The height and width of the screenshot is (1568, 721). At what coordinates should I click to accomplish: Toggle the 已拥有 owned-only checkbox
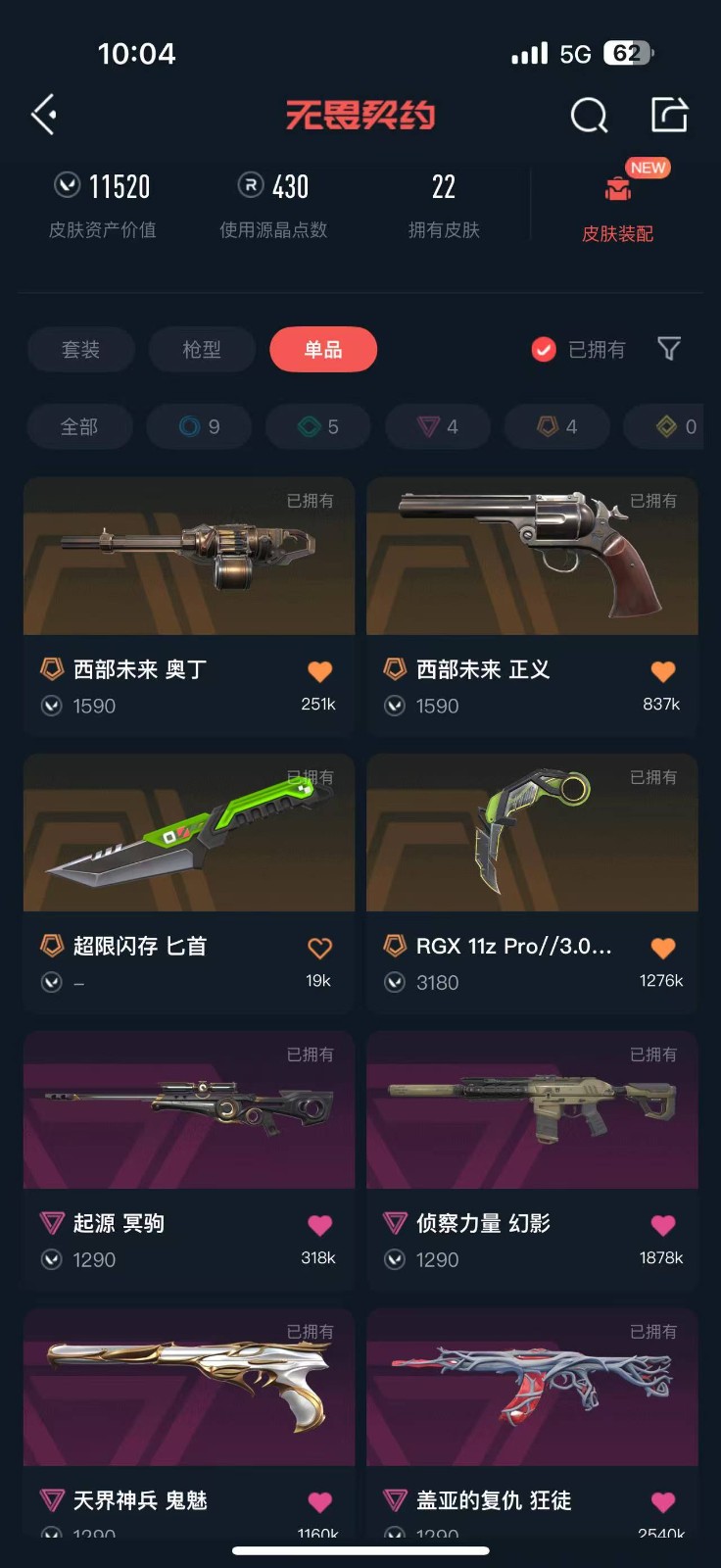[x=544, y=350]
